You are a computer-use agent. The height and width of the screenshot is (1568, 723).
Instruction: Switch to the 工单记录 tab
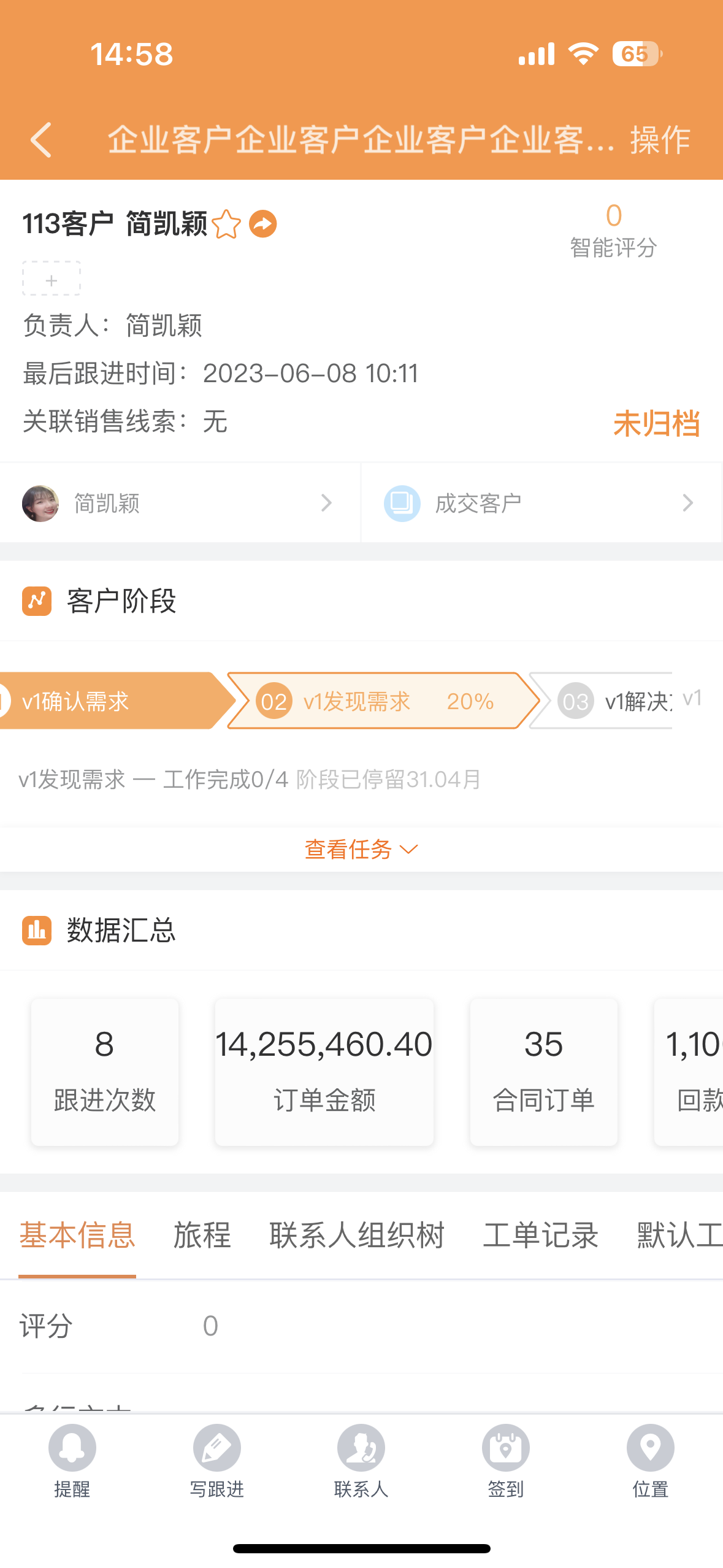(x=541, y=1235)
